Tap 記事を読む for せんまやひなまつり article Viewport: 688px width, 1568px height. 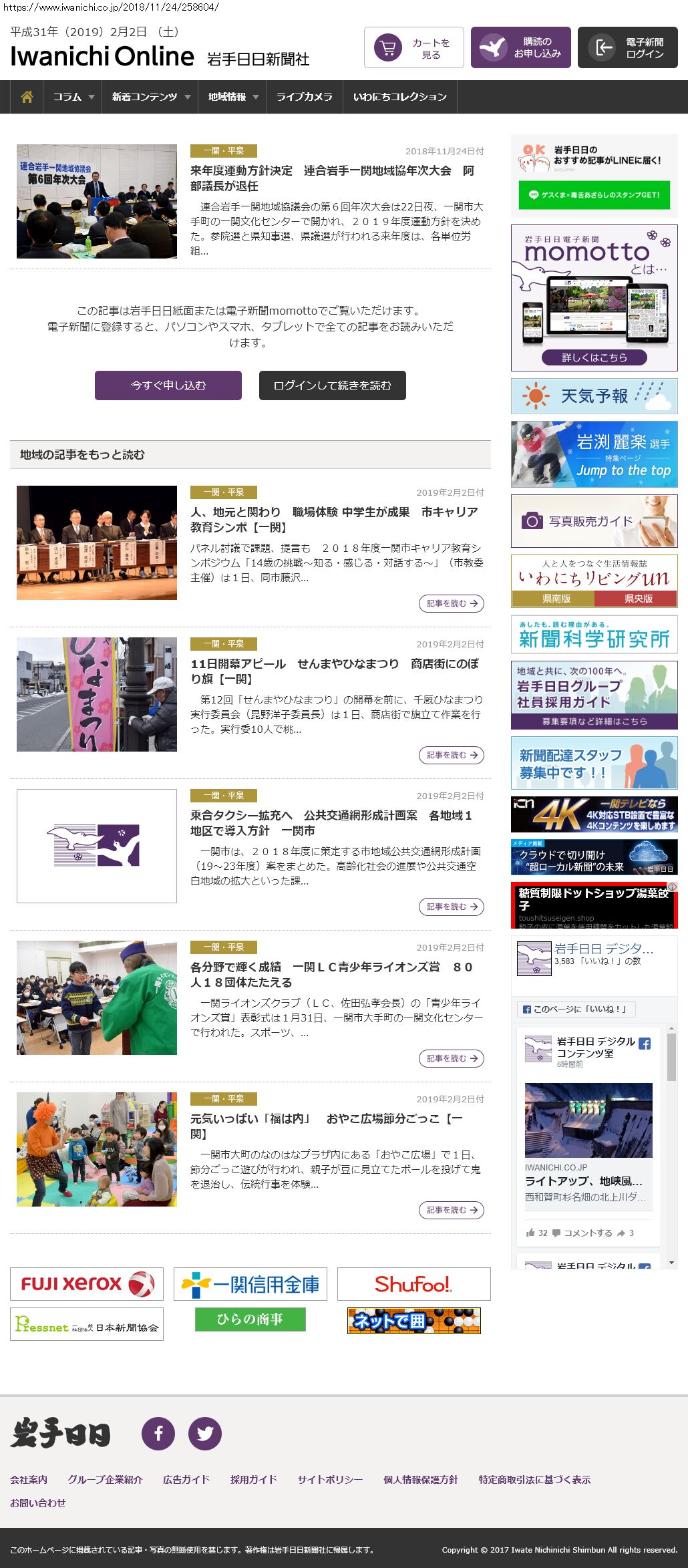pos(452,755)
